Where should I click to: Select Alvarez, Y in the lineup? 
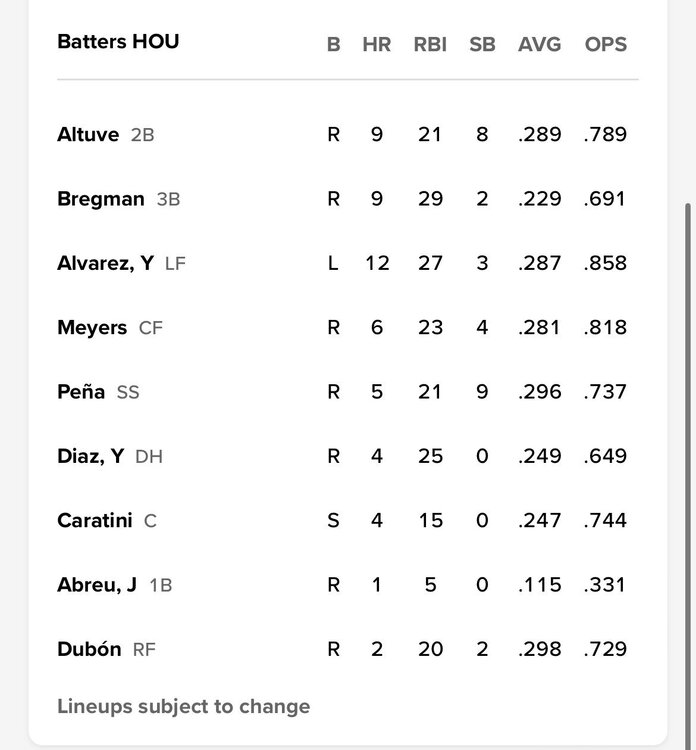(105, 263)
